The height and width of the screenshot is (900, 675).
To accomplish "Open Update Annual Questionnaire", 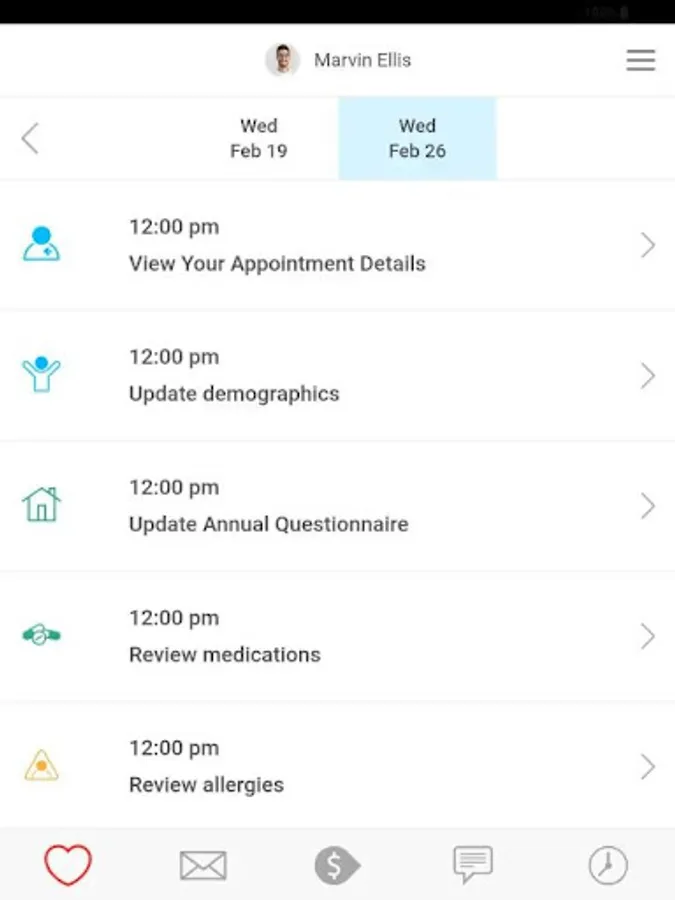I will [338, 506].
